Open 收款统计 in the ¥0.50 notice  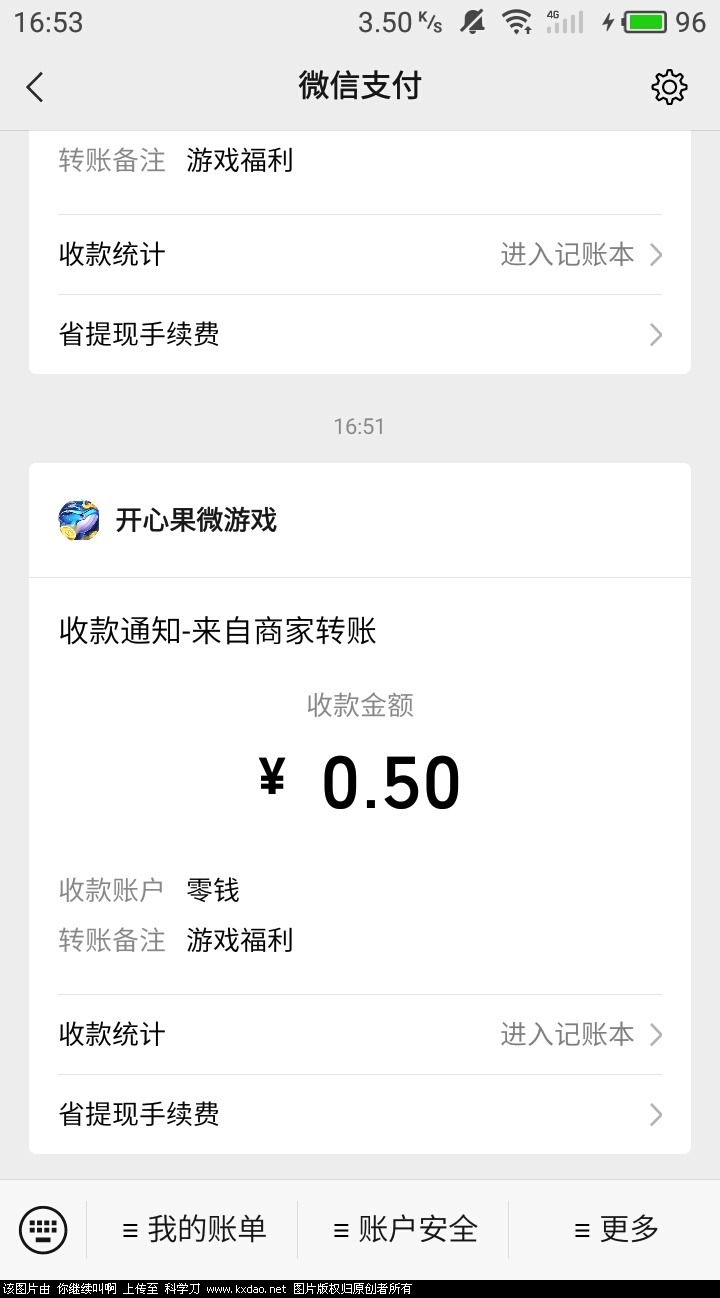360,1034
